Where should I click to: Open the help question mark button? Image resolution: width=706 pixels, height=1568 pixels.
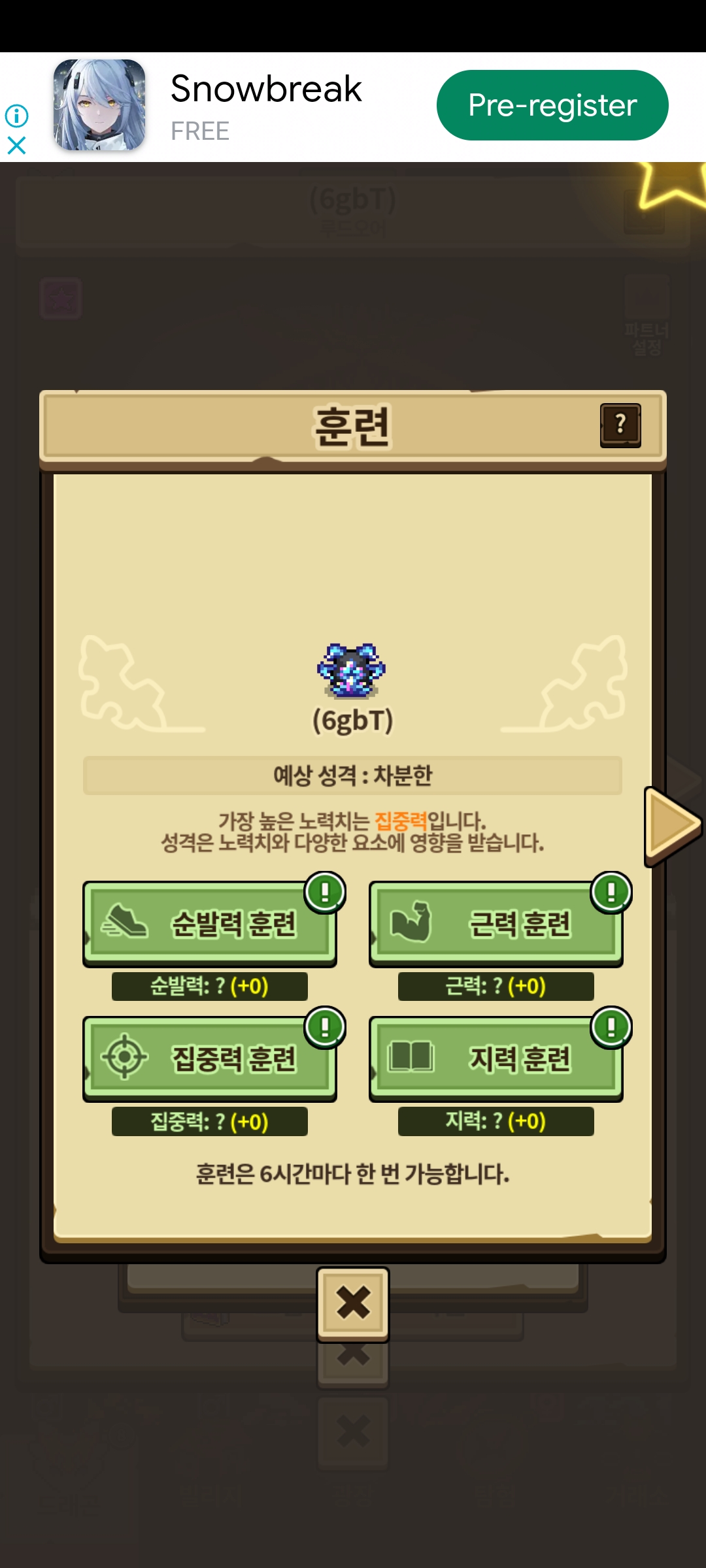point(620,425)
